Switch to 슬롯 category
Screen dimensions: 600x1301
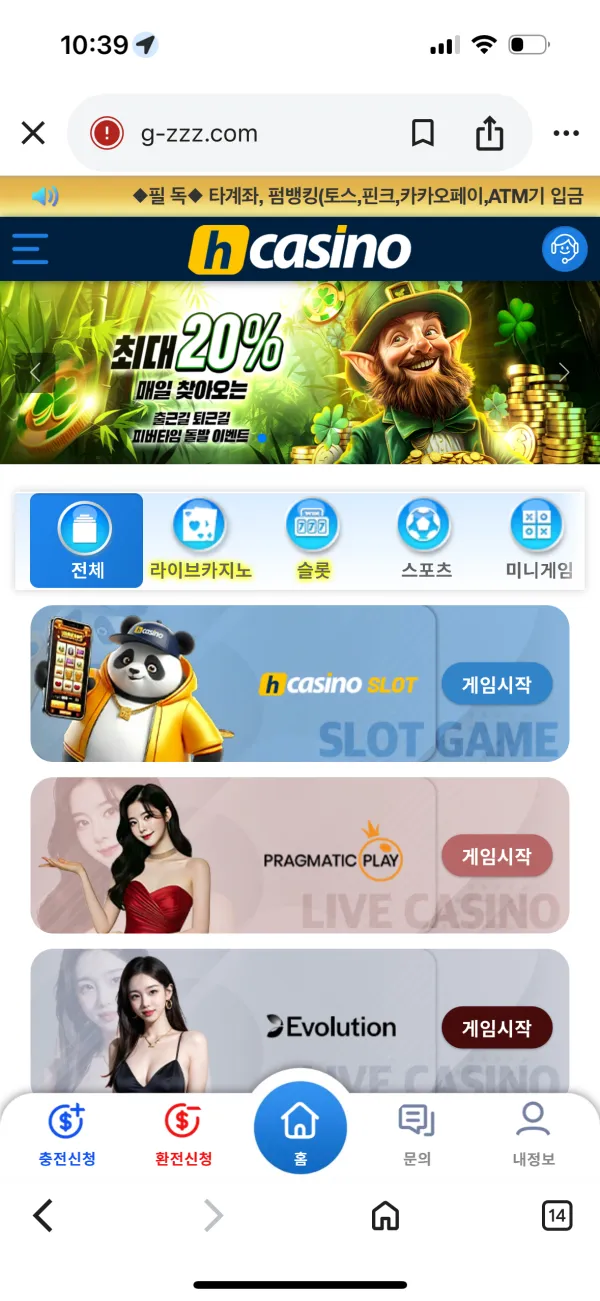(x=313, y=540)
